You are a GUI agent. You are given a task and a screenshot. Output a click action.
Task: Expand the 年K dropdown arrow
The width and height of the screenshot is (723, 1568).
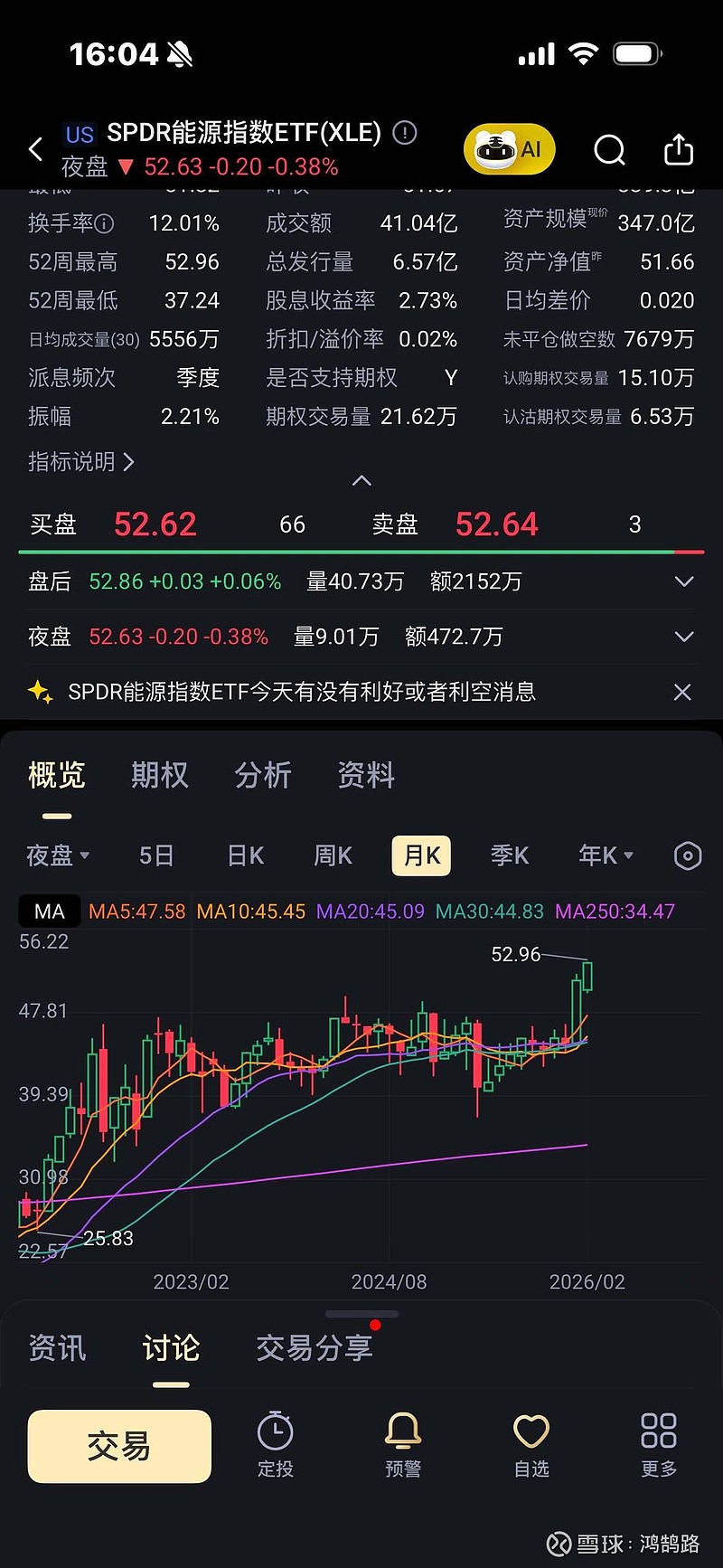(x=628, y=855)
